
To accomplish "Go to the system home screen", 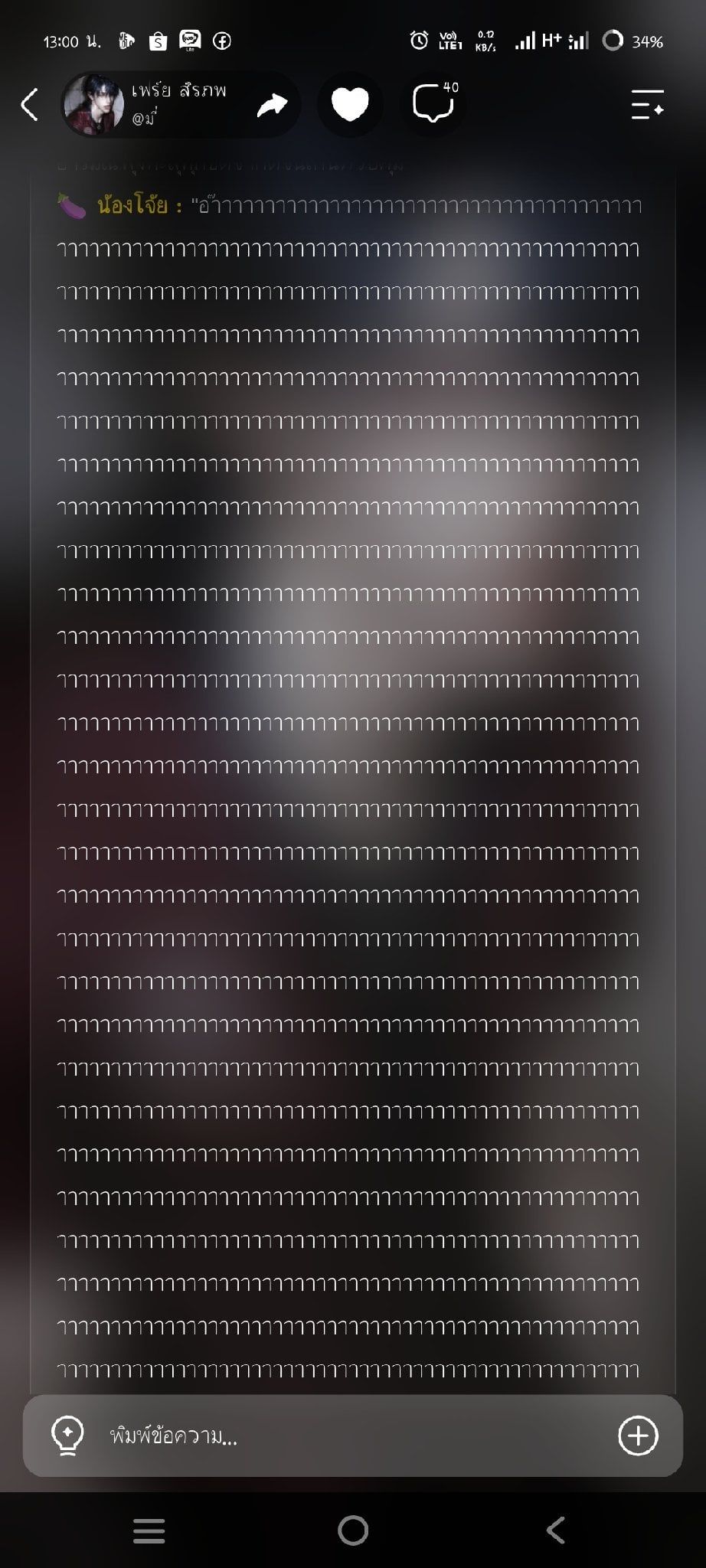I will (x=353, y=1530).
